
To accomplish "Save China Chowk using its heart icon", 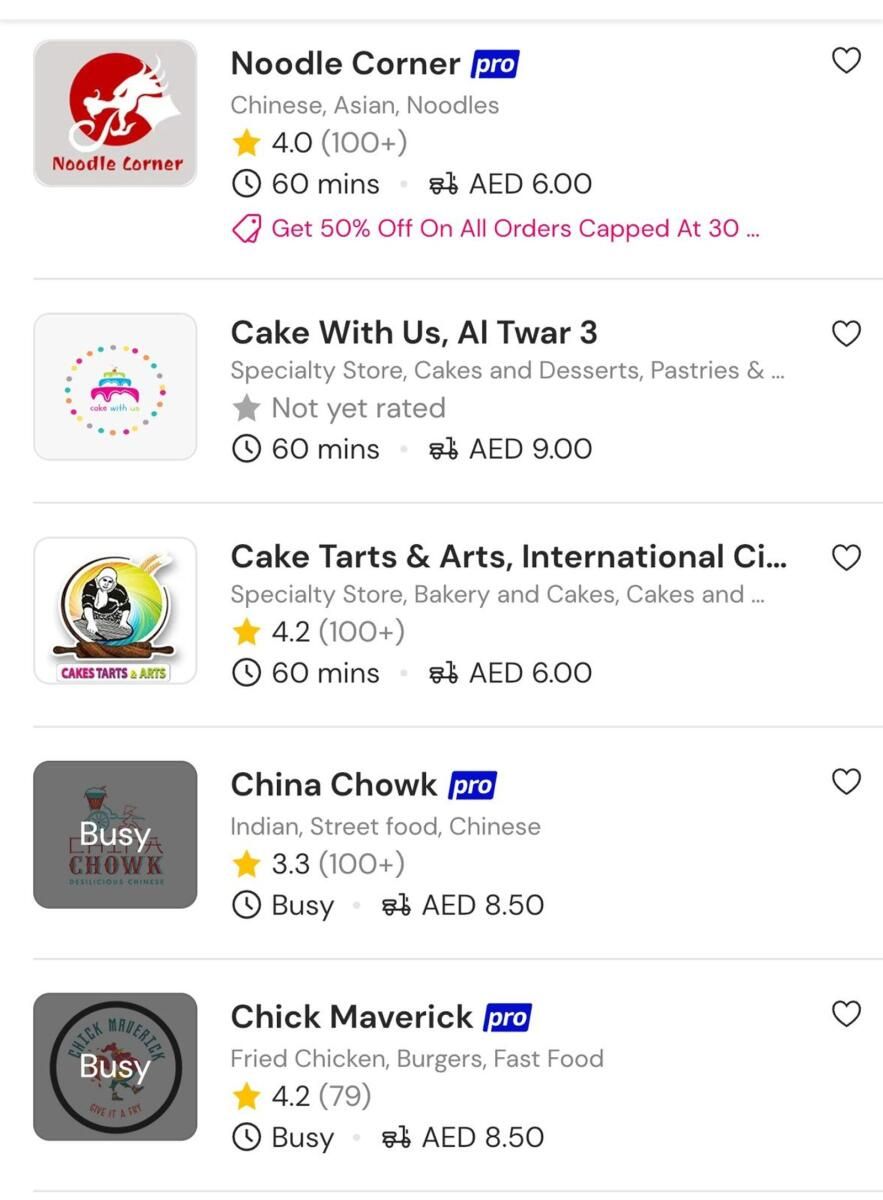I will tap(846, 782).
